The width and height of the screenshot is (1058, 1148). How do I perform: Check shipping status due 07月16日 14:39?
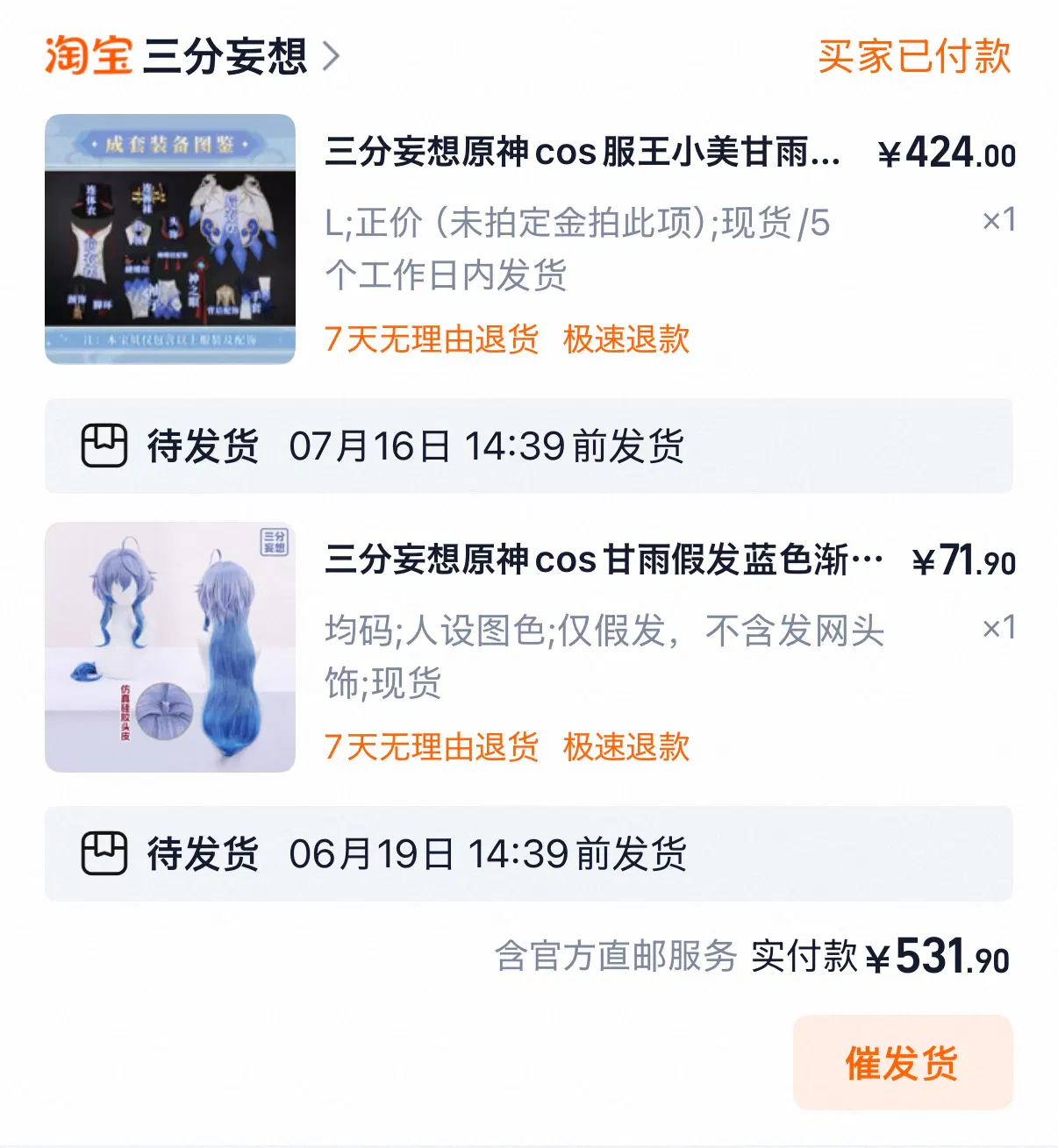(x=528, y=446)
